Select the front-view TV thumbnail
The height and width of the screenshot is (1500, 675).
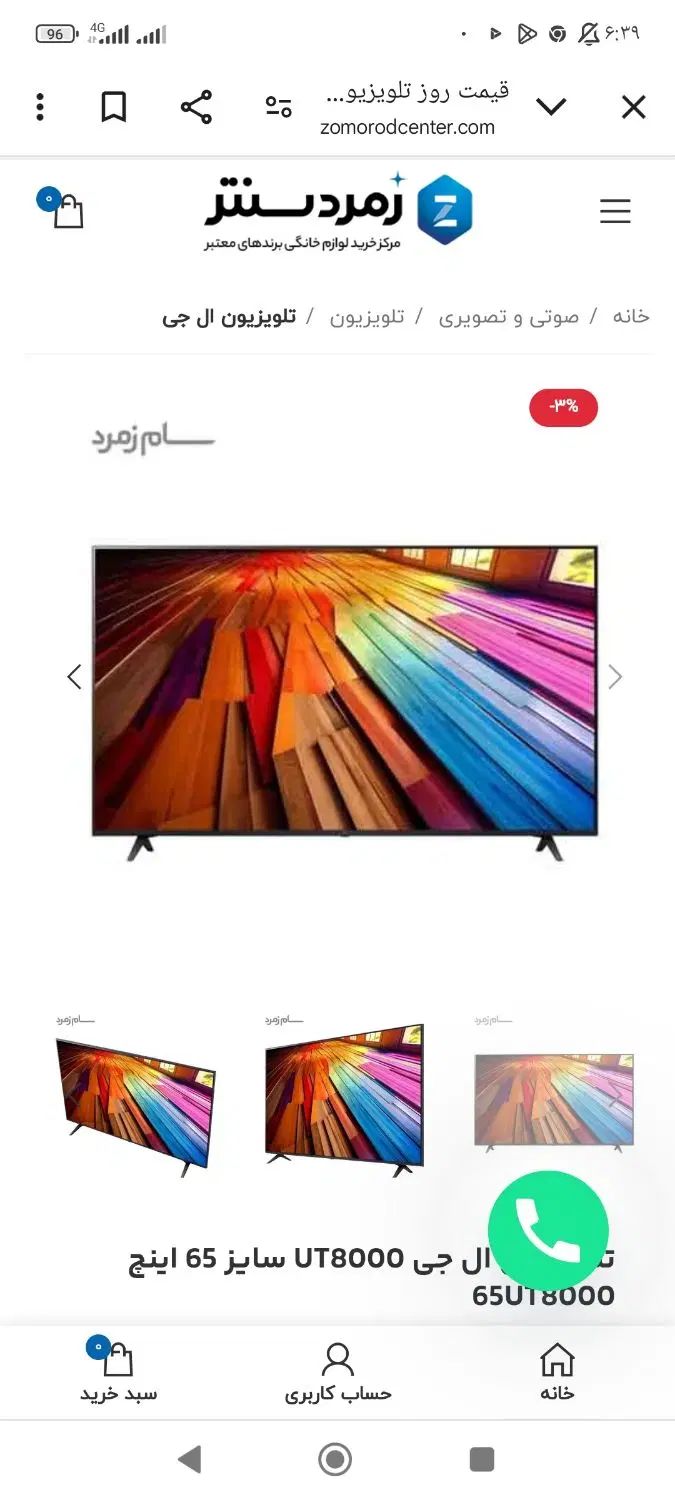553,1098
